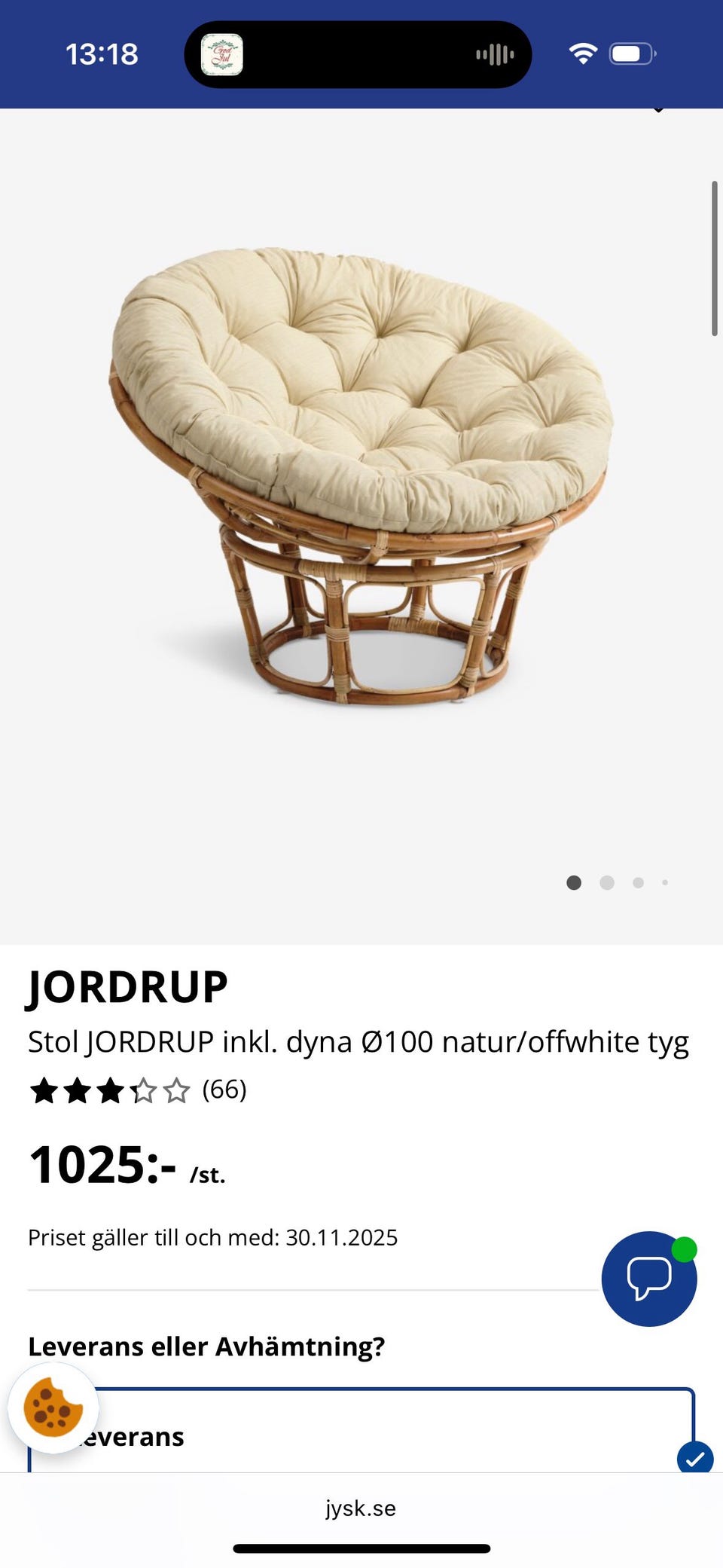Tap the JORDRUP chair product photo

tap(361, 475)
